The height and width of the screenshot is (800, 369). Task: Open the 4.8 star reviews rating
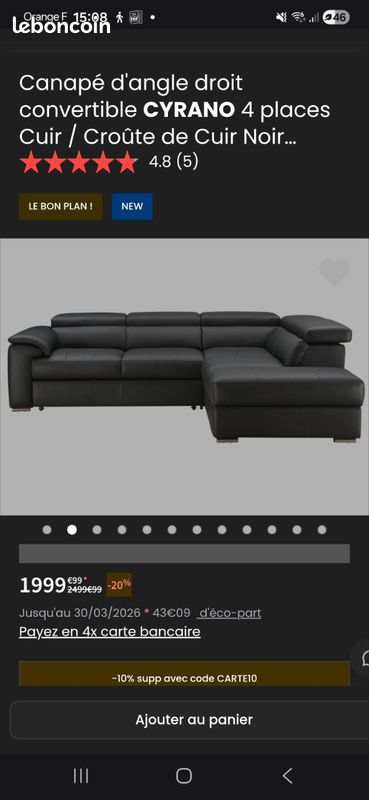[x=109, y=162]
